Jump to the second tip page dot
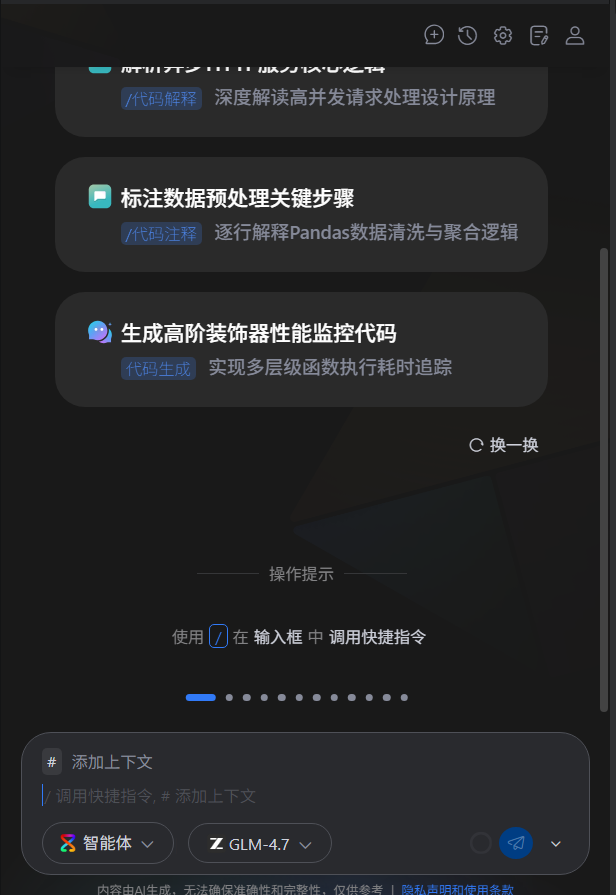This screenshot has width=616, height=895. coord(229,698)
